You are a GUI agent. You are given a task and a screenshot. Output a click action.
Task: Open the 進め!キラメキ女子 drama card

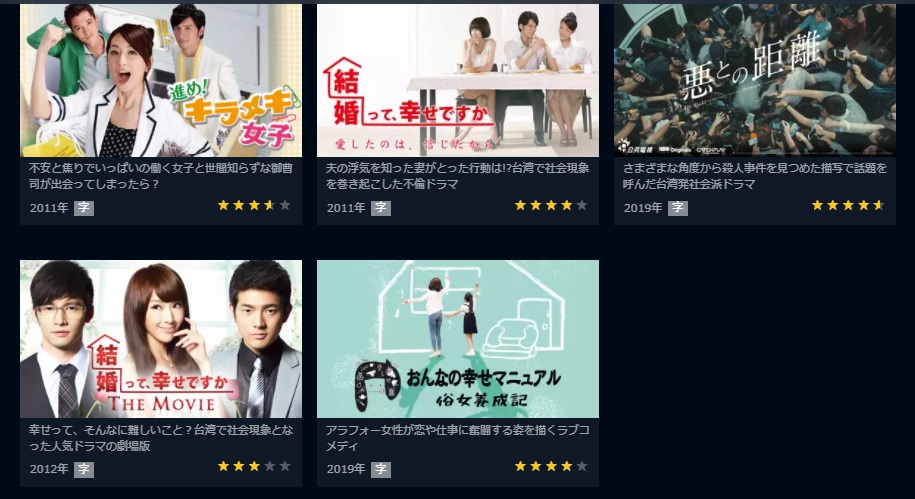[x=160, y=82]
